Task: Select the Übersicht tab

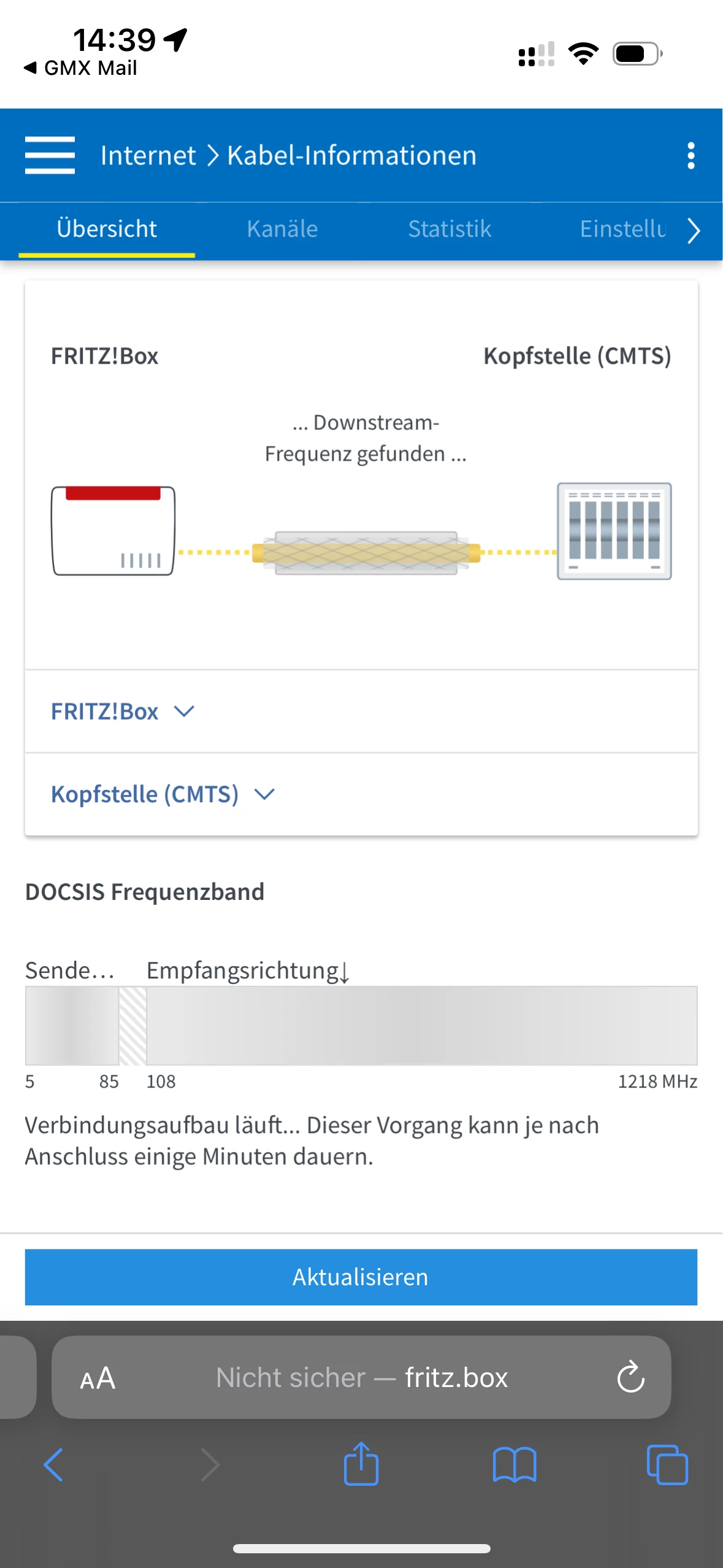Action: (107, 229)
